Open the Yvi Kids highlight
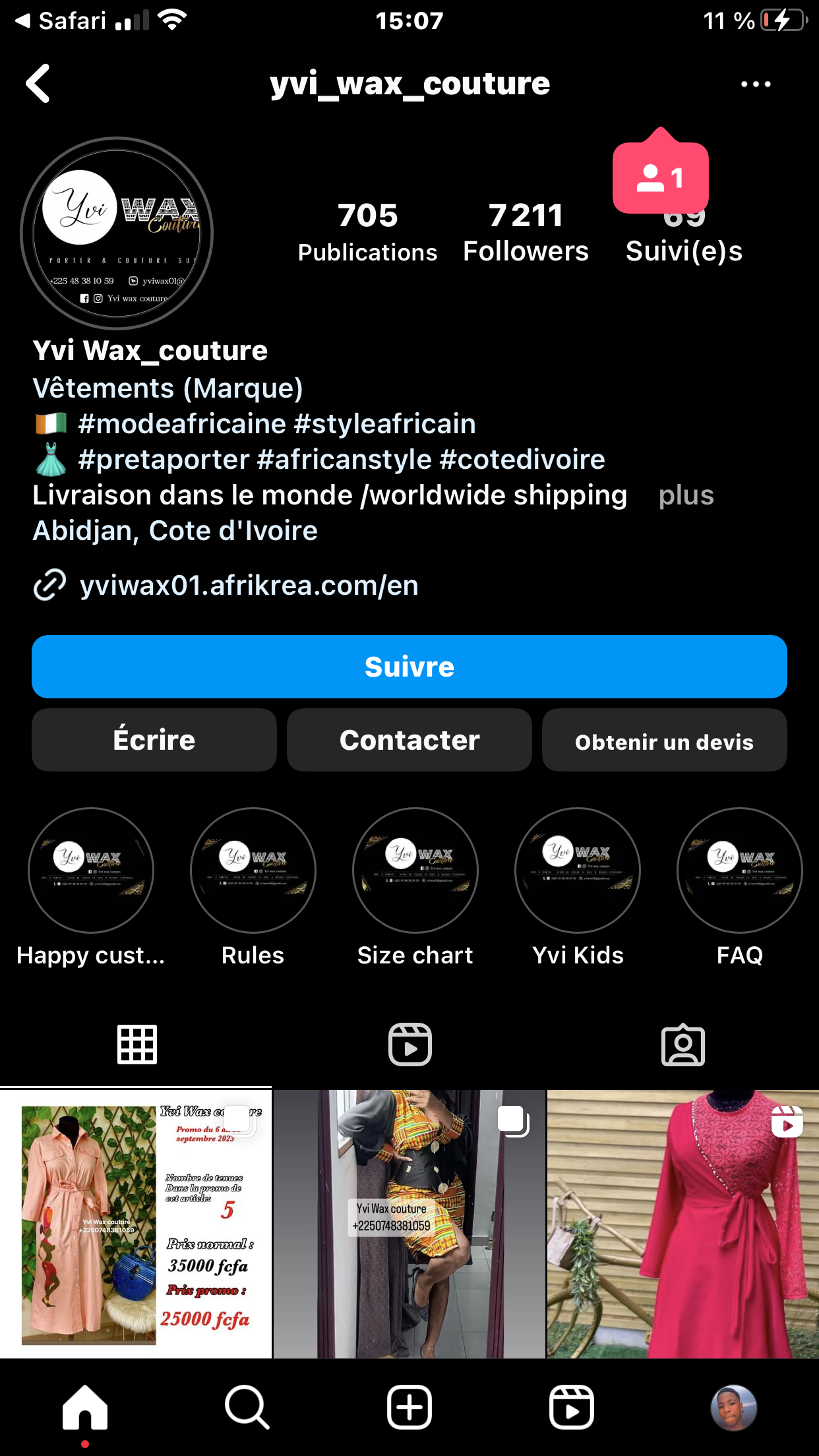This screenshot has width=819, height=1456. [578, 870]
